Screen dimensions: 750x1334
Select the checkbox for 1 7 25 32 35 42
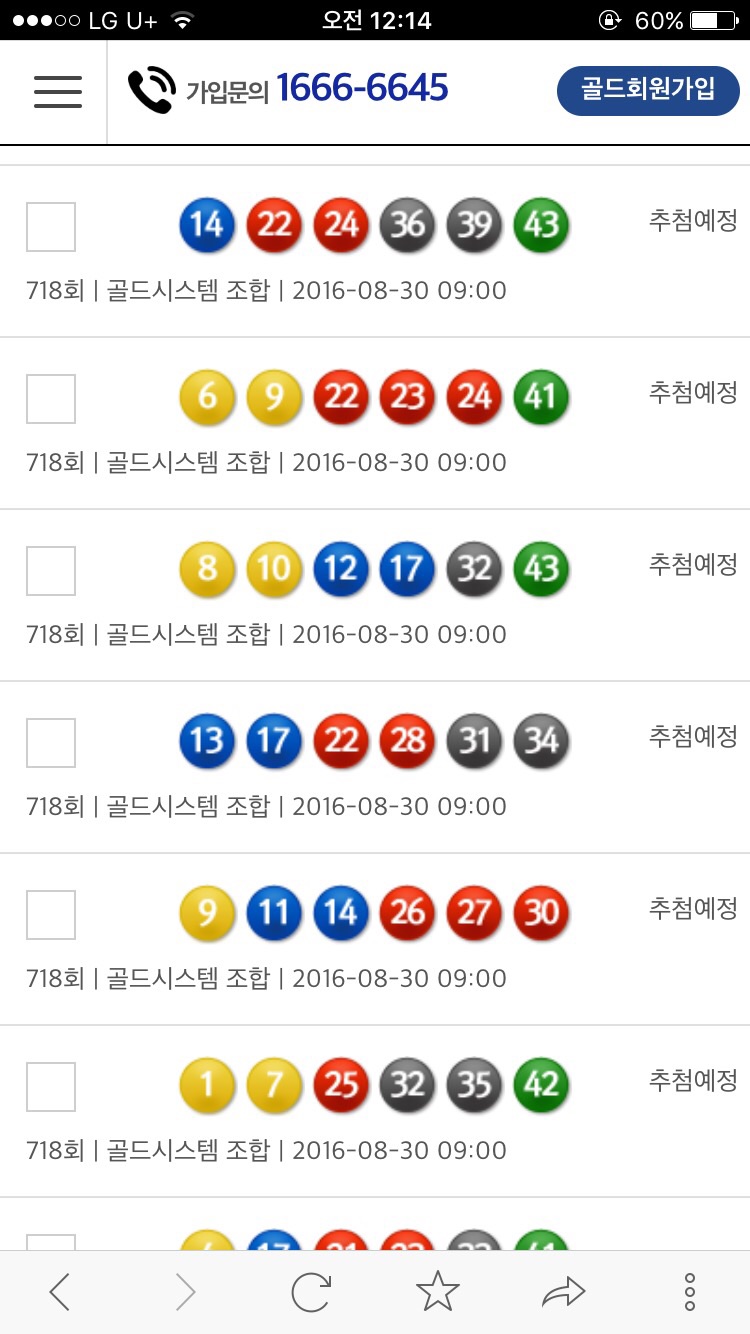[x=51, y=1087]
